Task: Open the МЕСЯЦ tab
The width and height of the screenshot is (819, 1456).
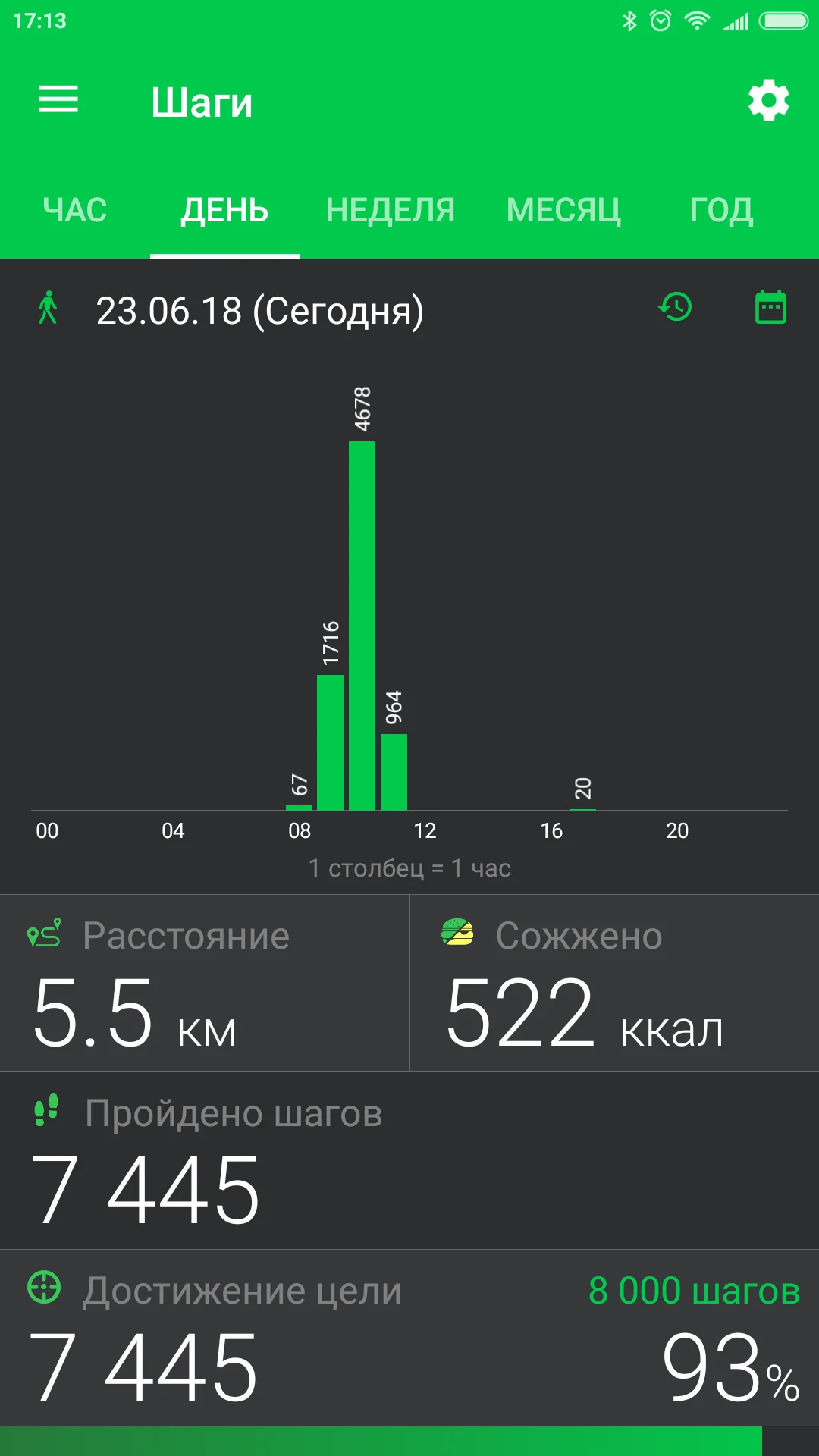Action: (x=563, y=210)
